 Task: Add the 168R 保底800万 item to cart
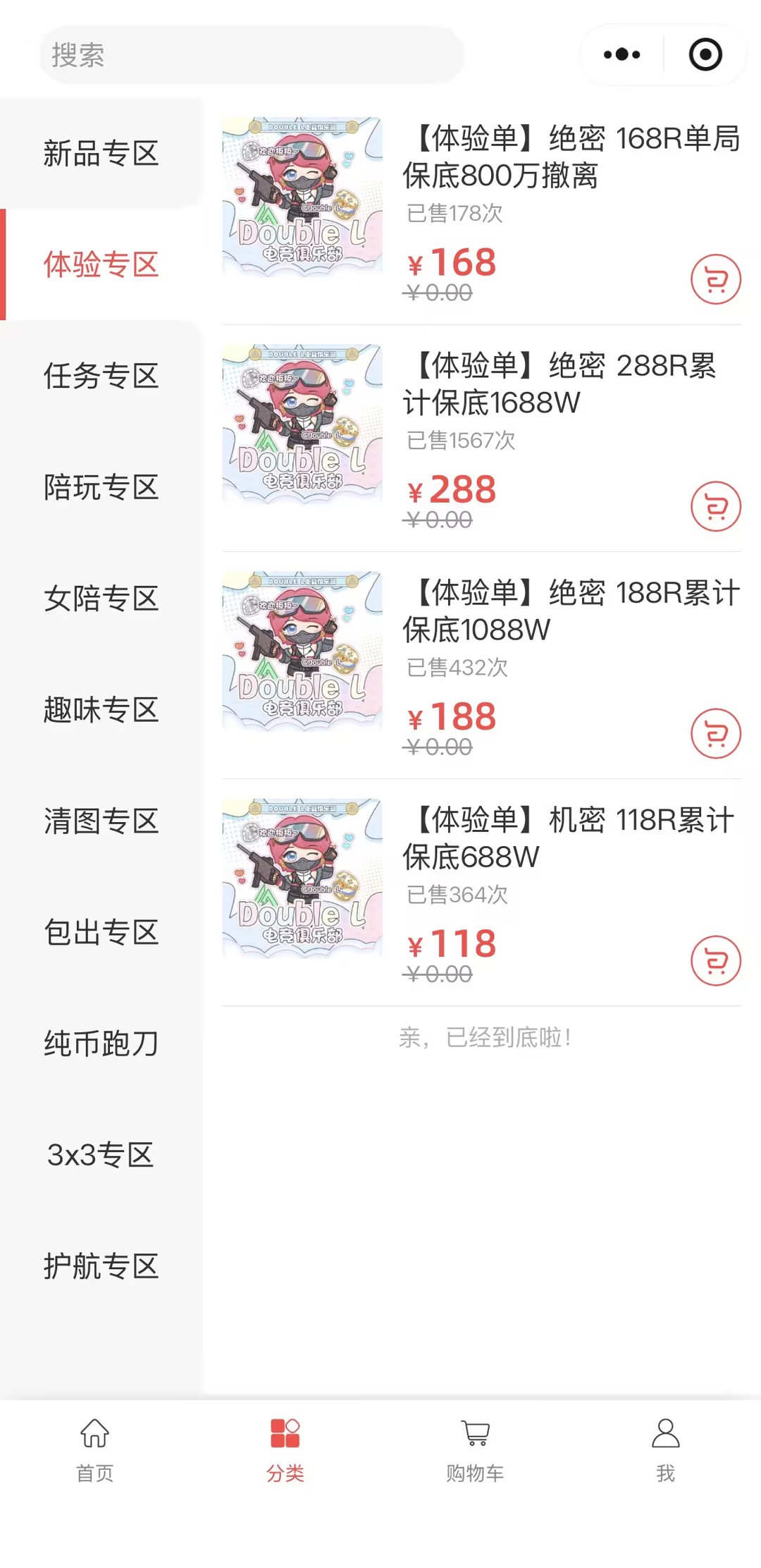pyautogui.click(x=715, y=279)
